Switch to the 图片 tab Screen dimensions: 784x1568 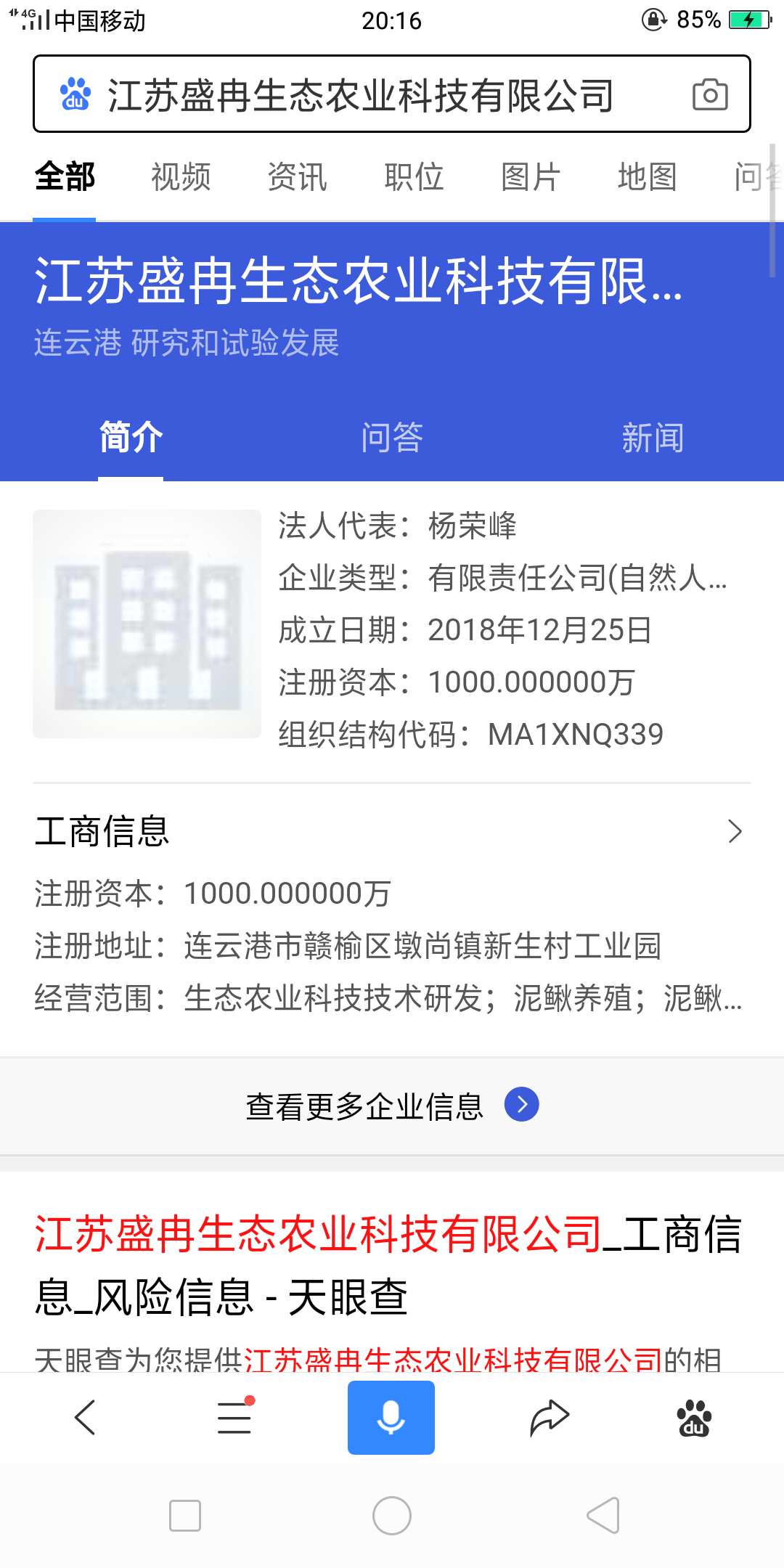tap(531, 177)
